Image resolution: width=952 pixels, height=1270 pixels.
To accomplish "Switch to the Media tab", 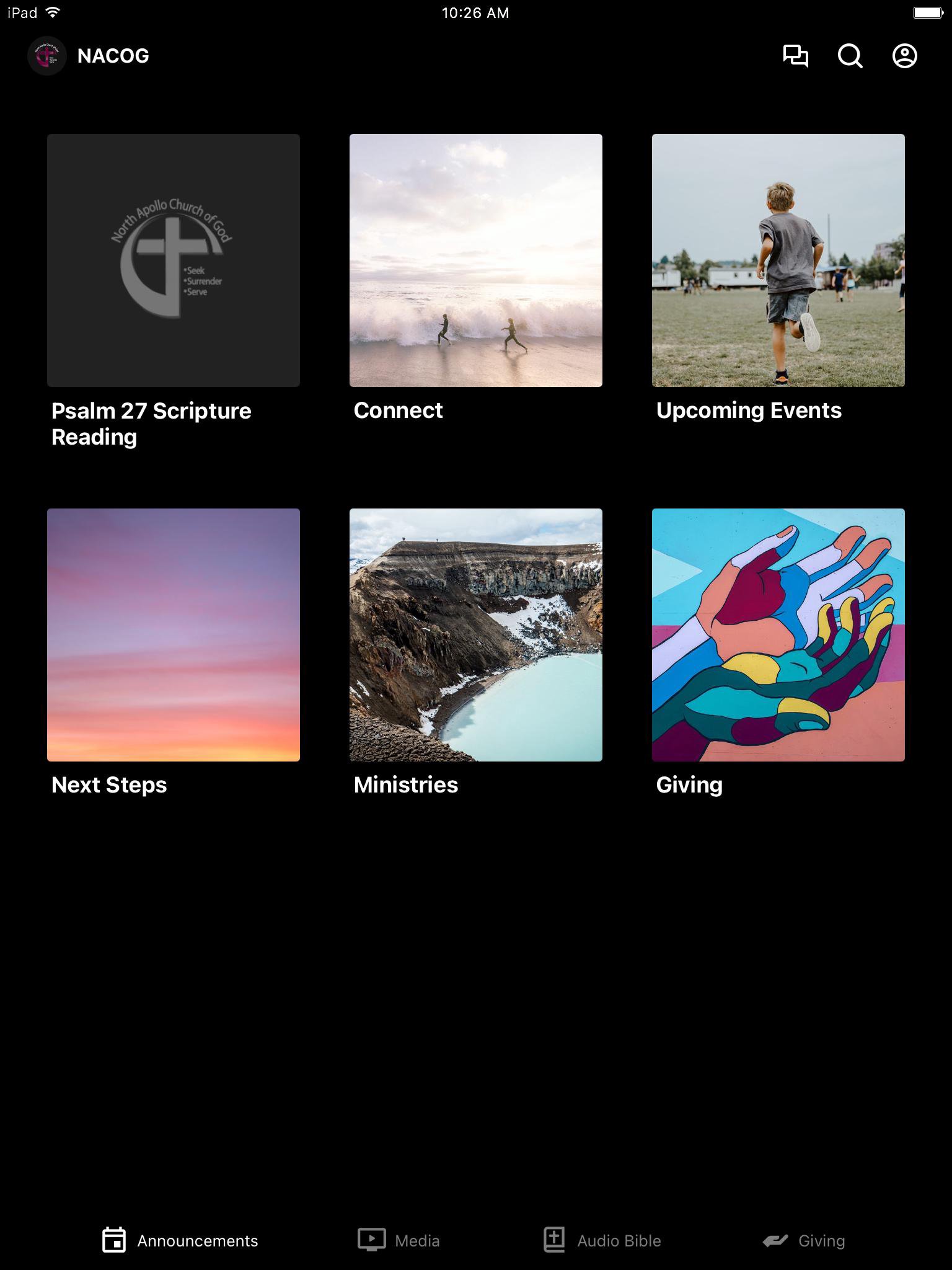I will [399, 1240].
